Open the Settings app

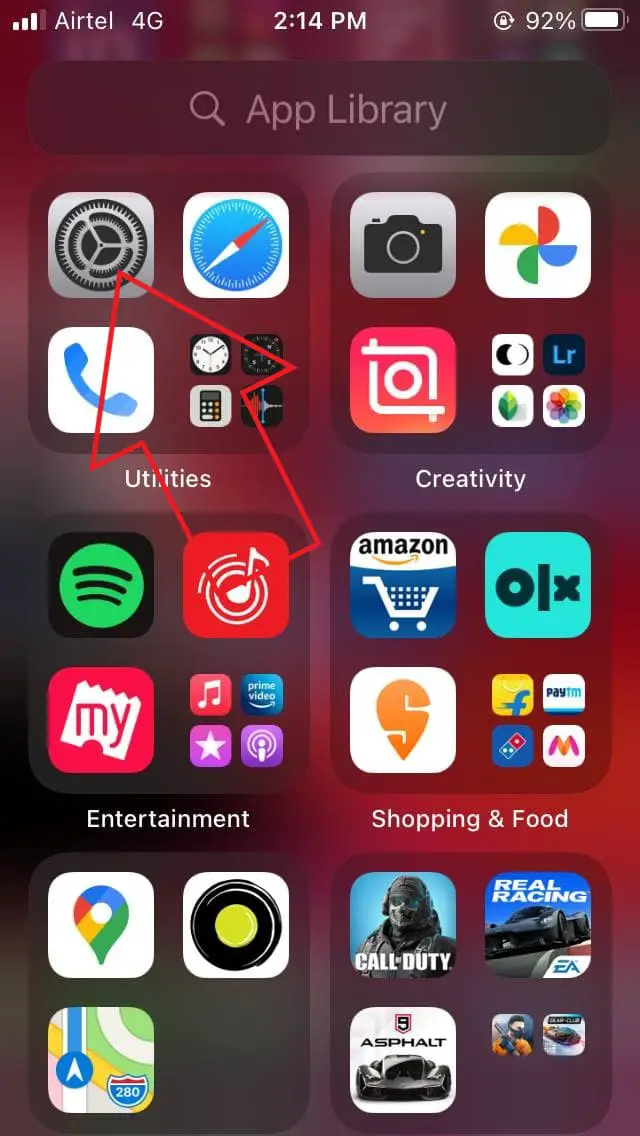click(x=101, y=245)
